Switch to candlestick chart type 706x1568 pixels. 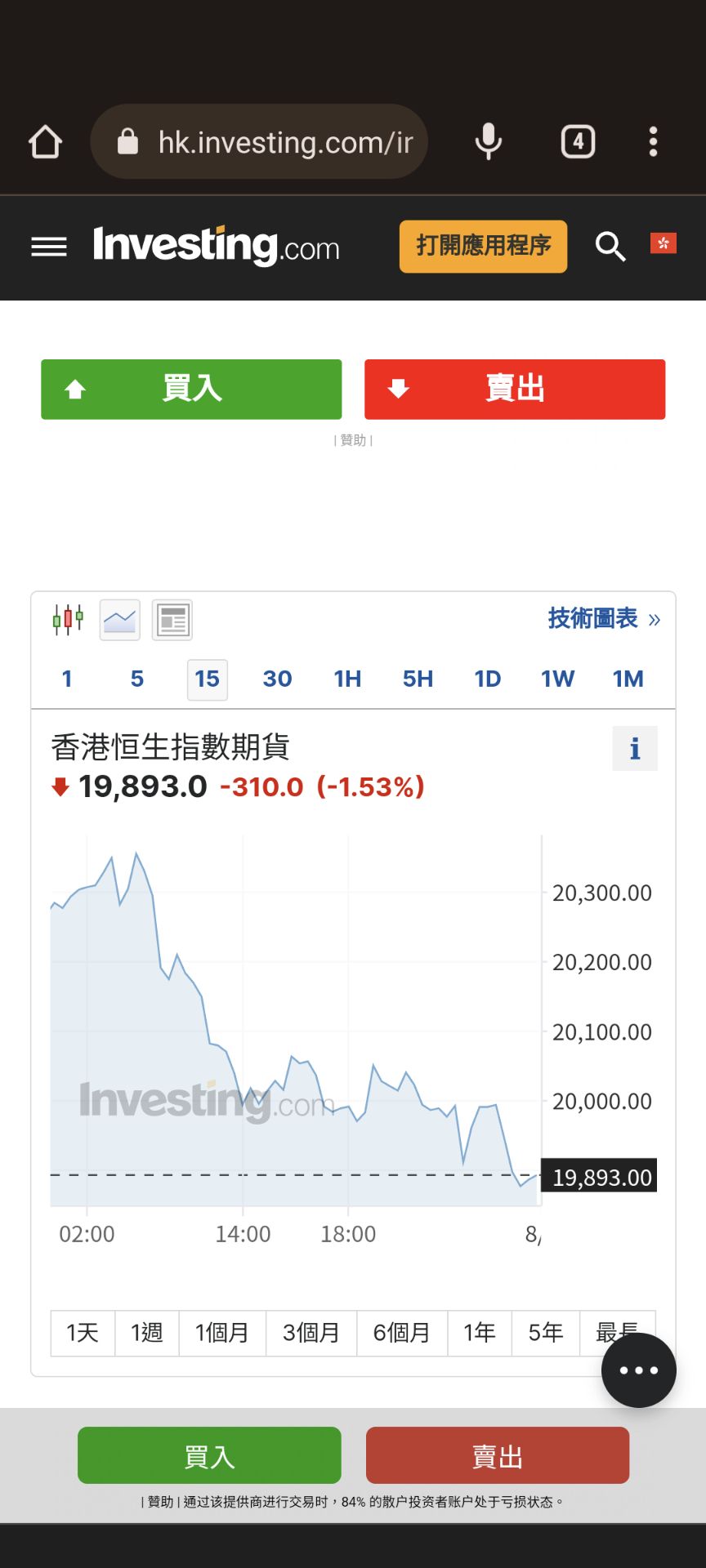pyautogui.click(x=68, y=619)
